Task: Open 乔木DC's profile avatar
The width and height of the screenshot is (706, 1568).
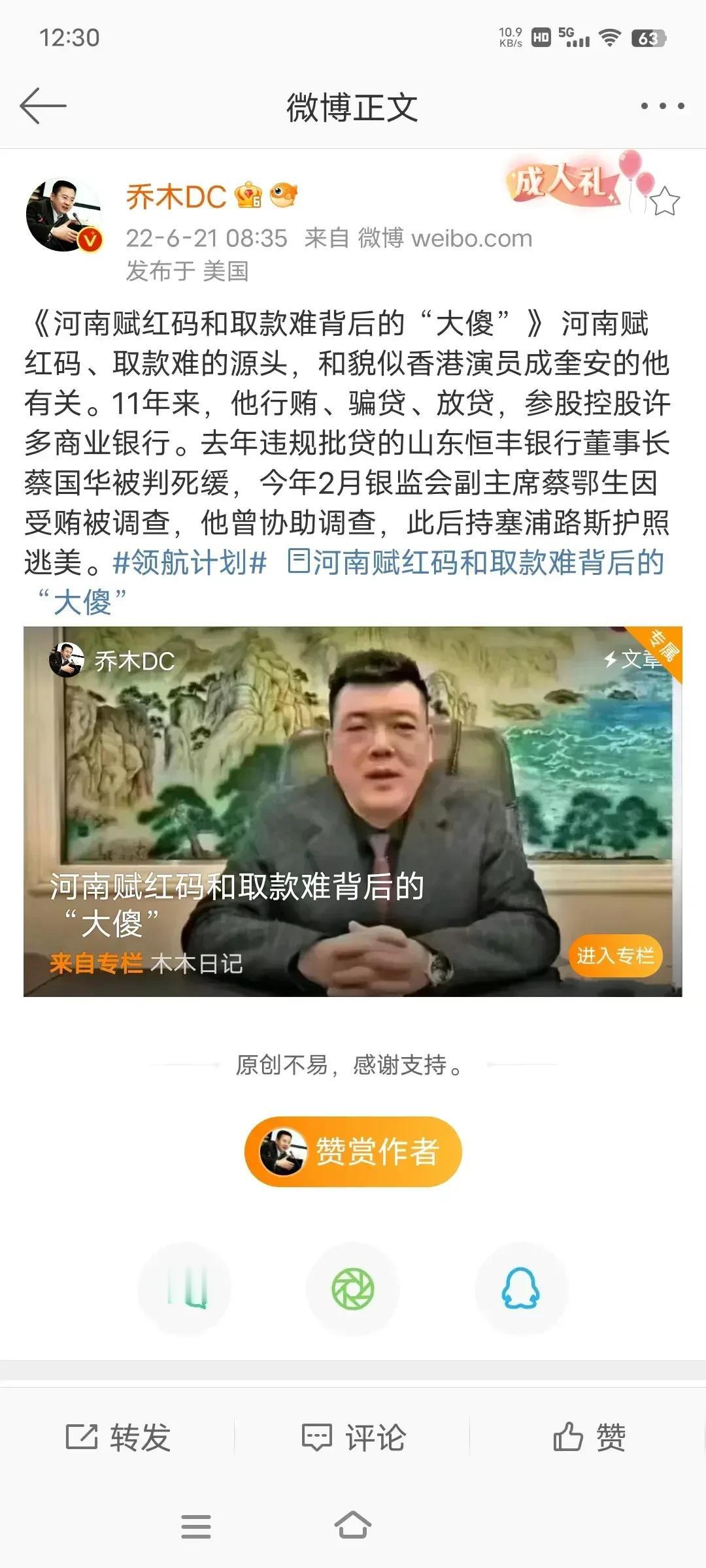Action: coord(63,215)
